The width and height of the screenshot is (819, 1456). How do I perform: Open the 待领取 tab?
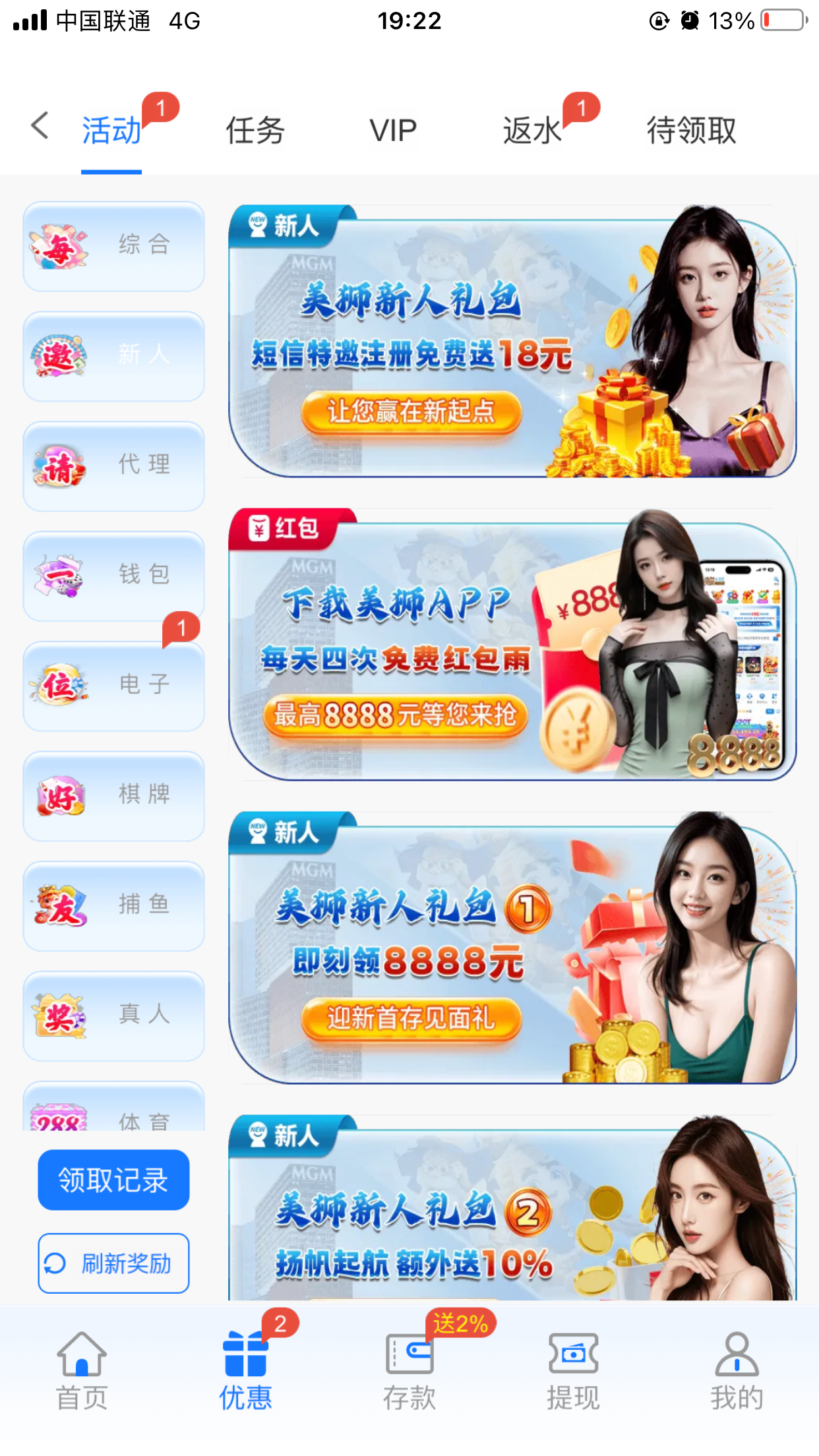coord(691,130)
